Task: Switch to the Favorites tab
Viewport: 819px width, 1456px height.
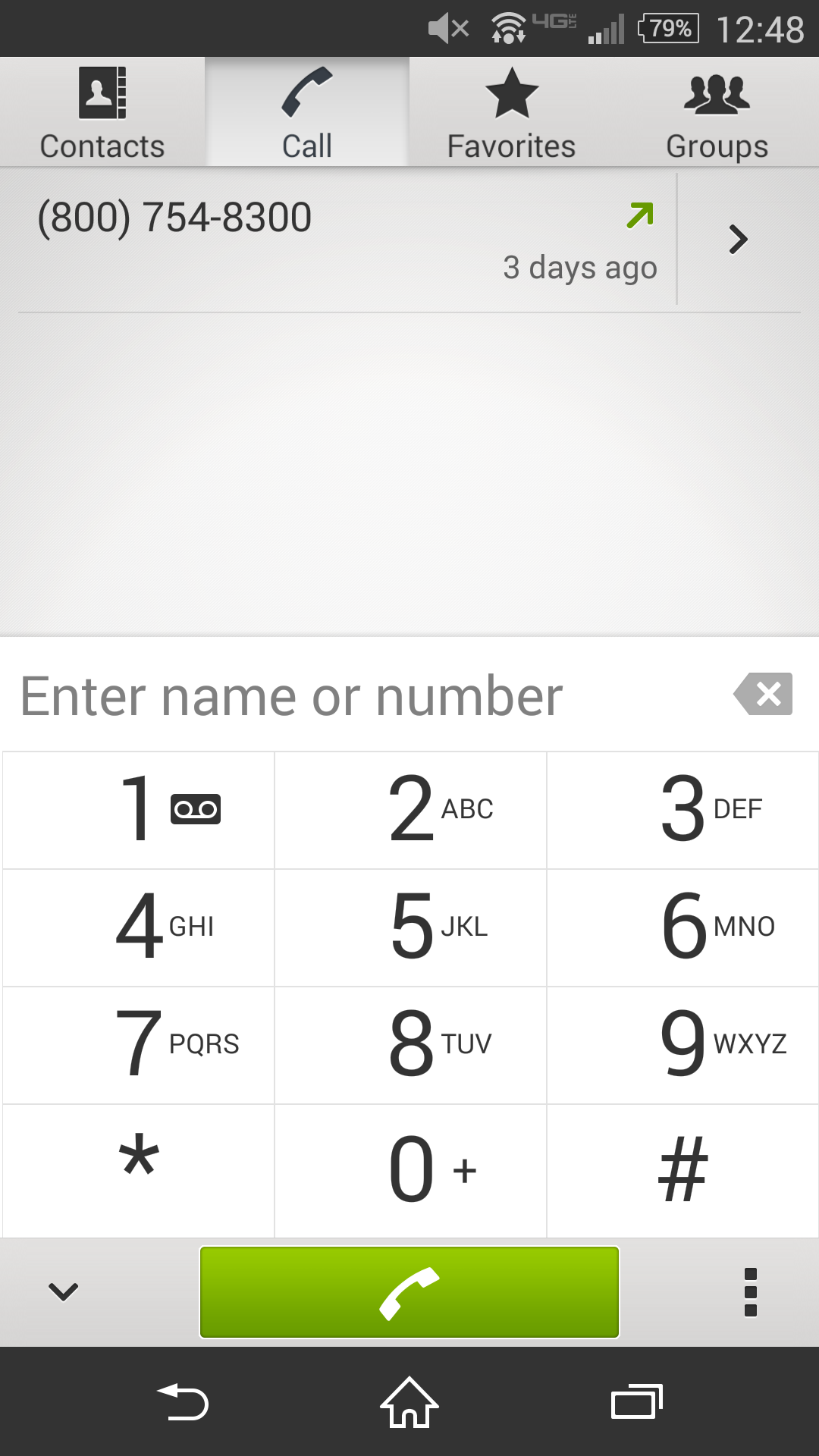Action: point(512,114)
